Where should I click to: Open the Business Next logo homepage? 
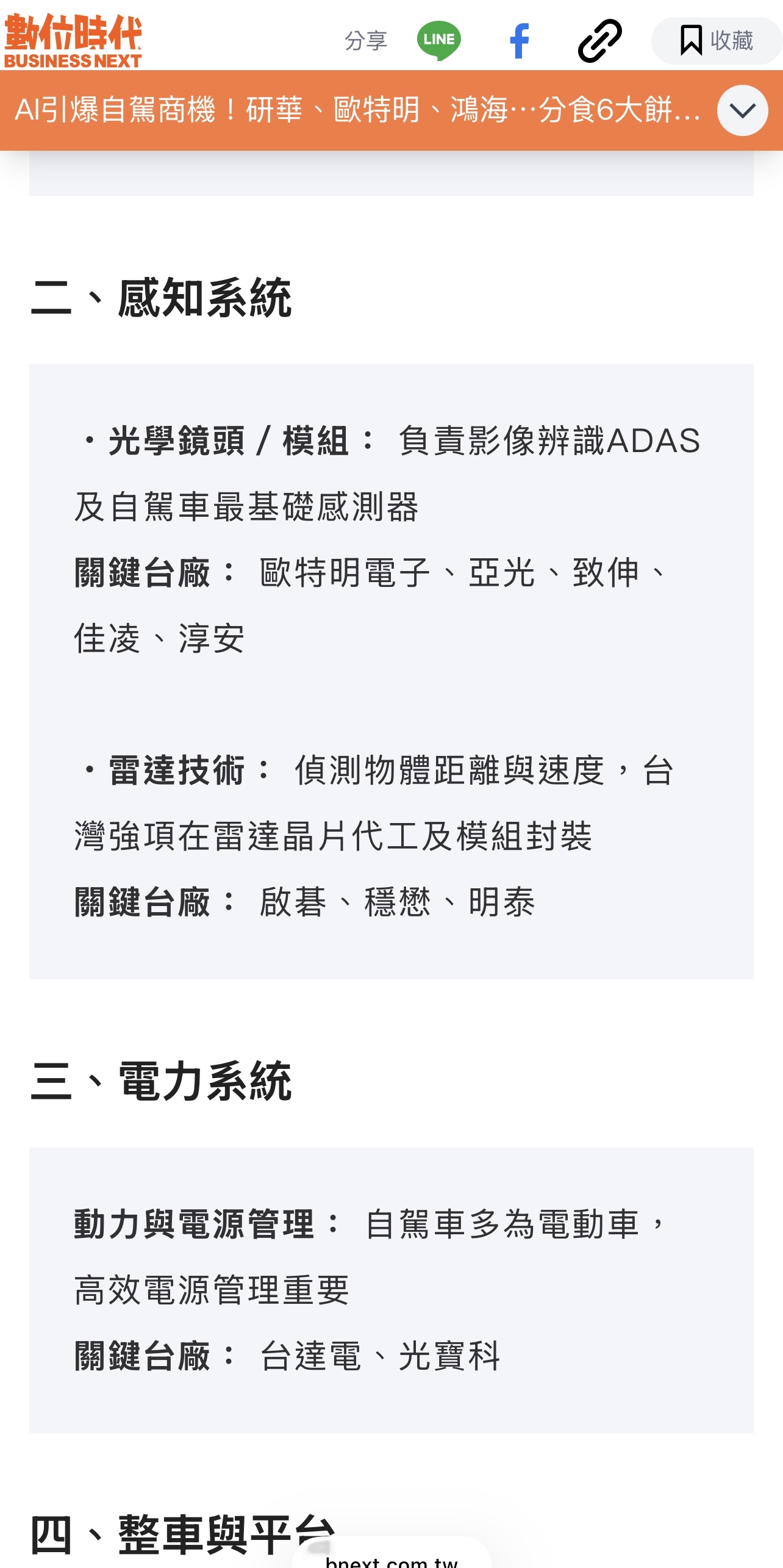pos(73,40)
